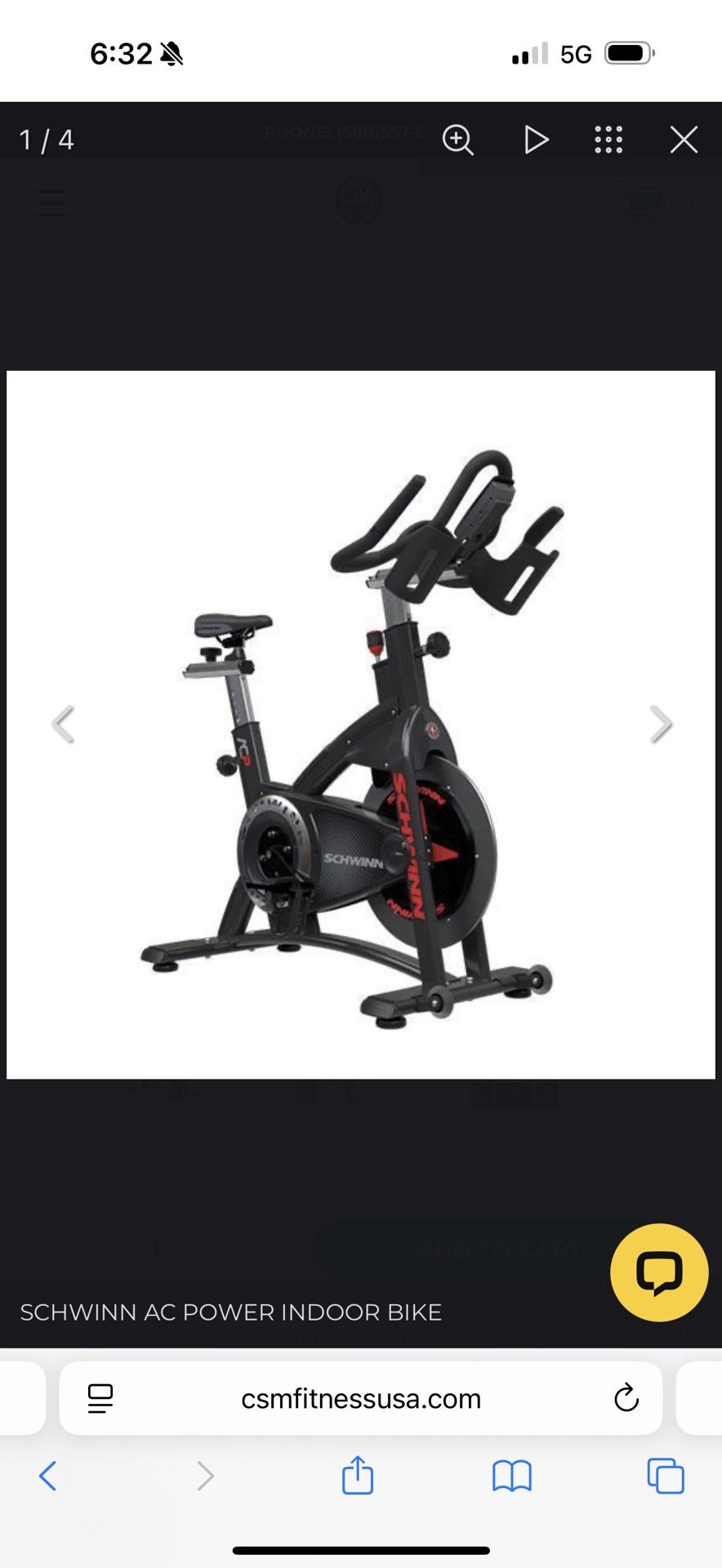Open the live chat bubble

pyautogui.click(x=659, y=1272)
